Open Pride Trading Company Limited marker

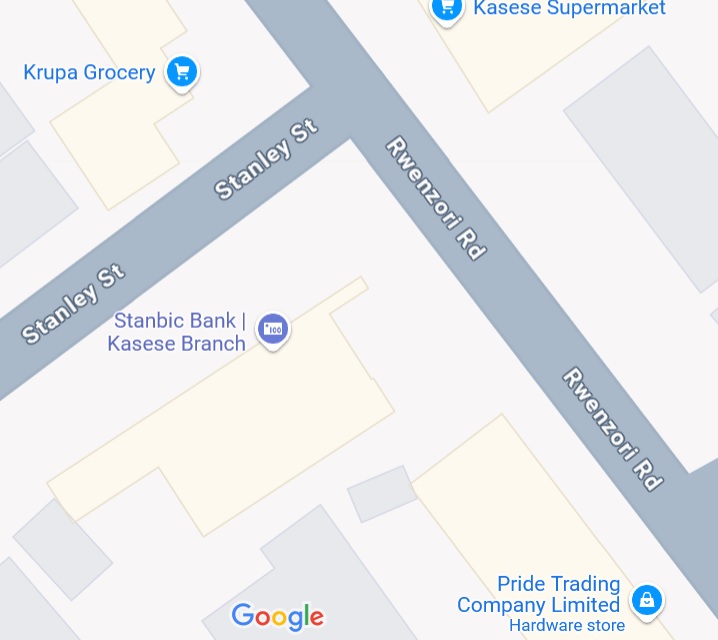pyautogui.click(x=647, y=600)
